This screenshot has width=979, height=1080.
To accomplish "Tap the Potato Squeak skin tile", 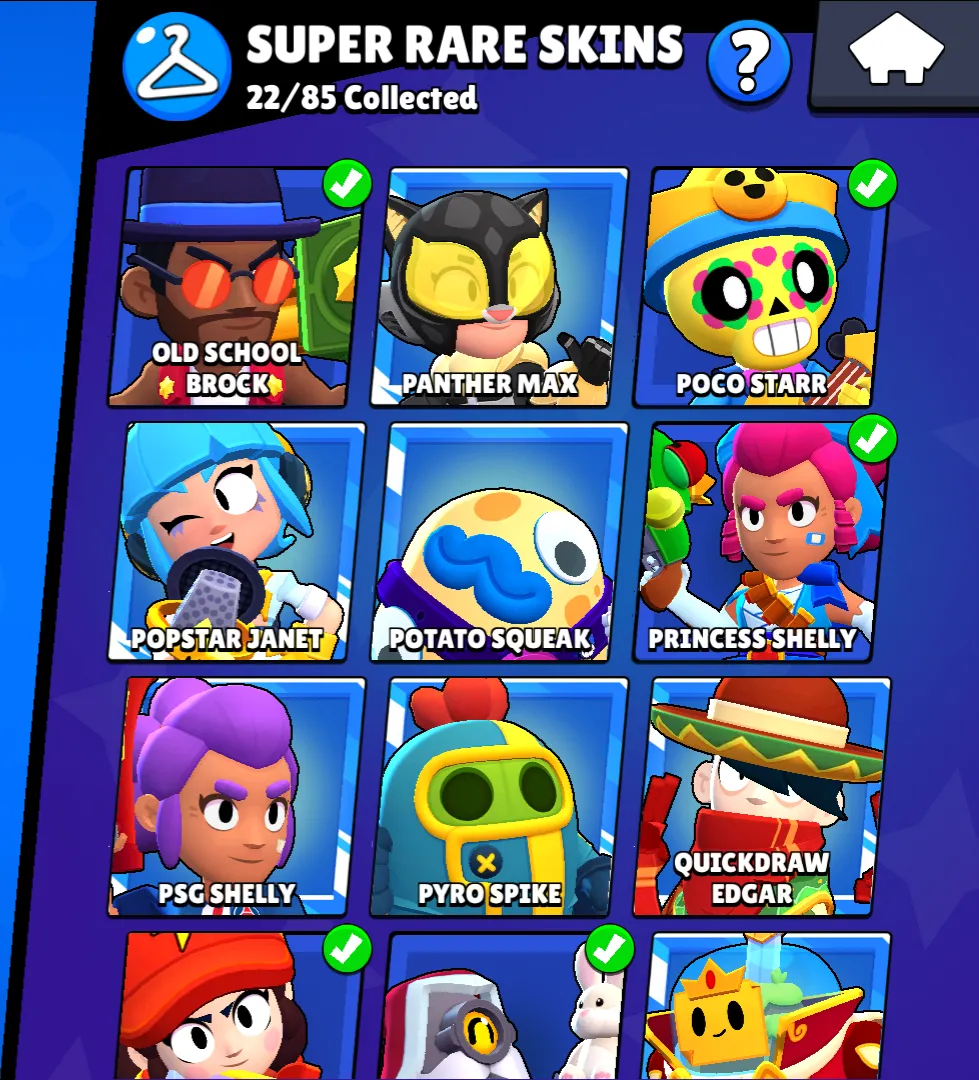I will 498,542.
